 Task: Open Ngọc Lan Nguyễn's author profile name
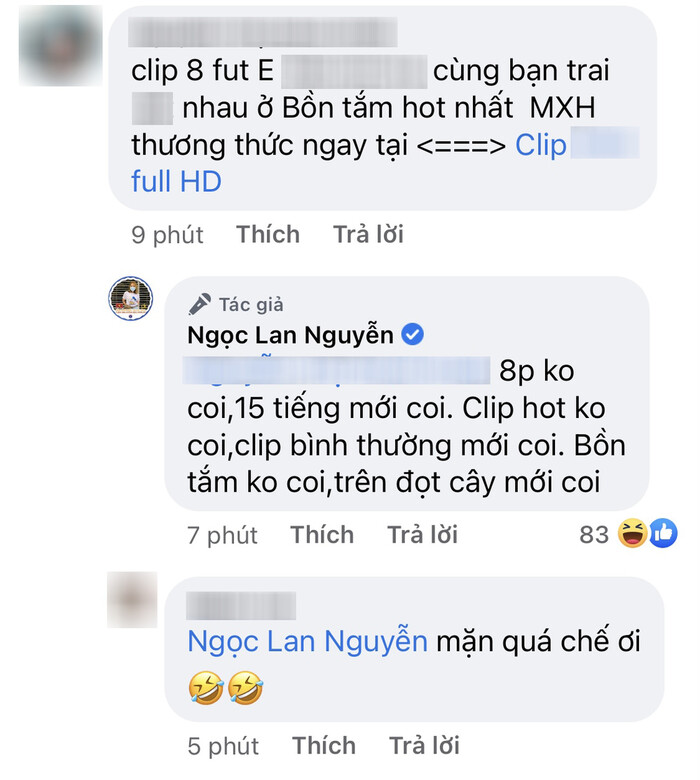click(292, 335)
